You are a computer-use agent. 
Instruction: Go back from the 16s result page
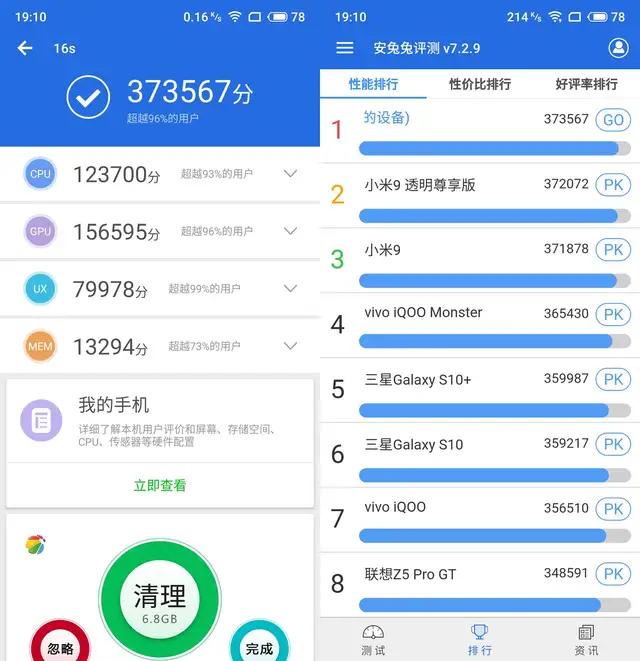[25, 48]
